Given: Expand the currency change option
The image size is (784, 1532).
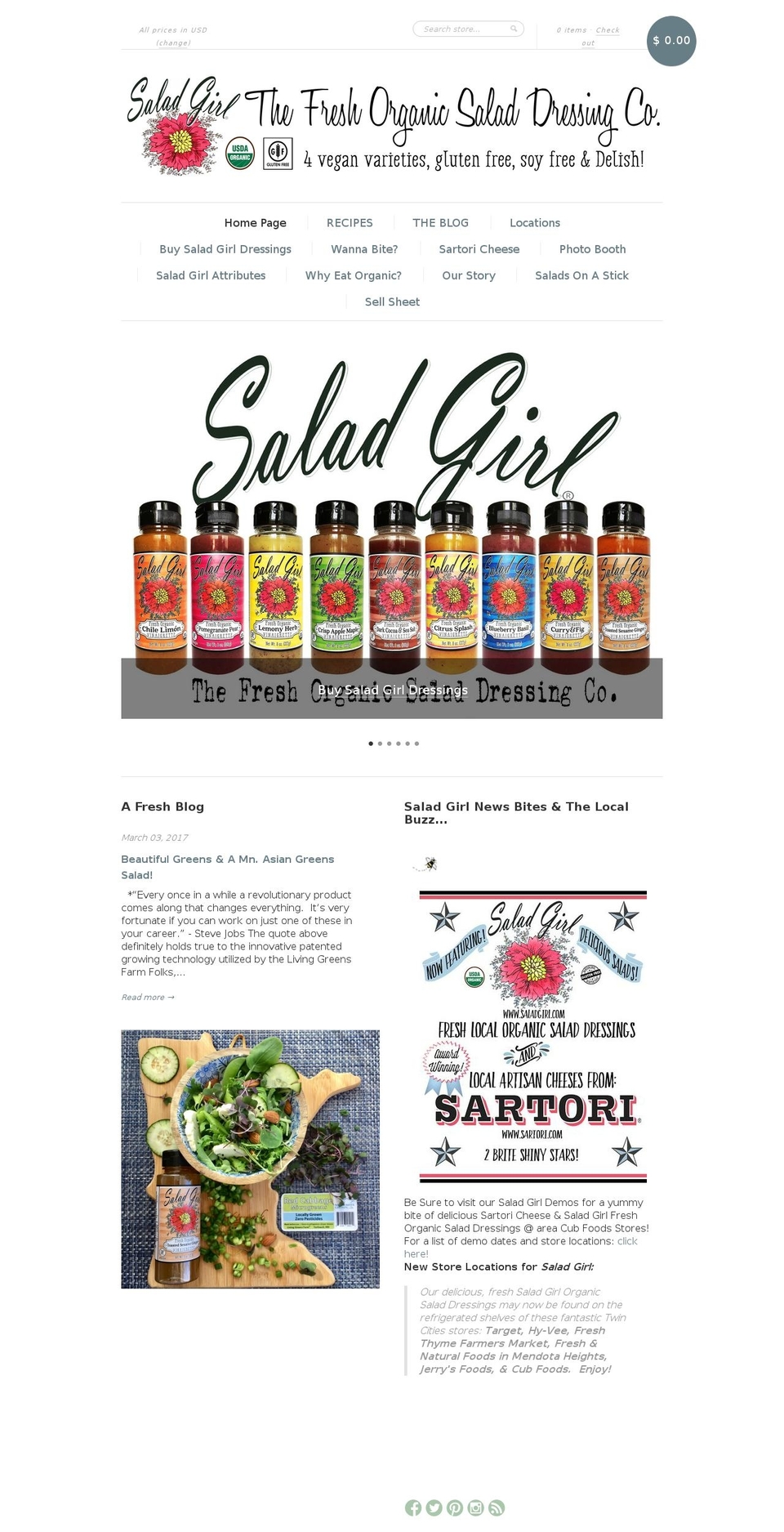Looking at the screenshot, I should pos(172,42).
